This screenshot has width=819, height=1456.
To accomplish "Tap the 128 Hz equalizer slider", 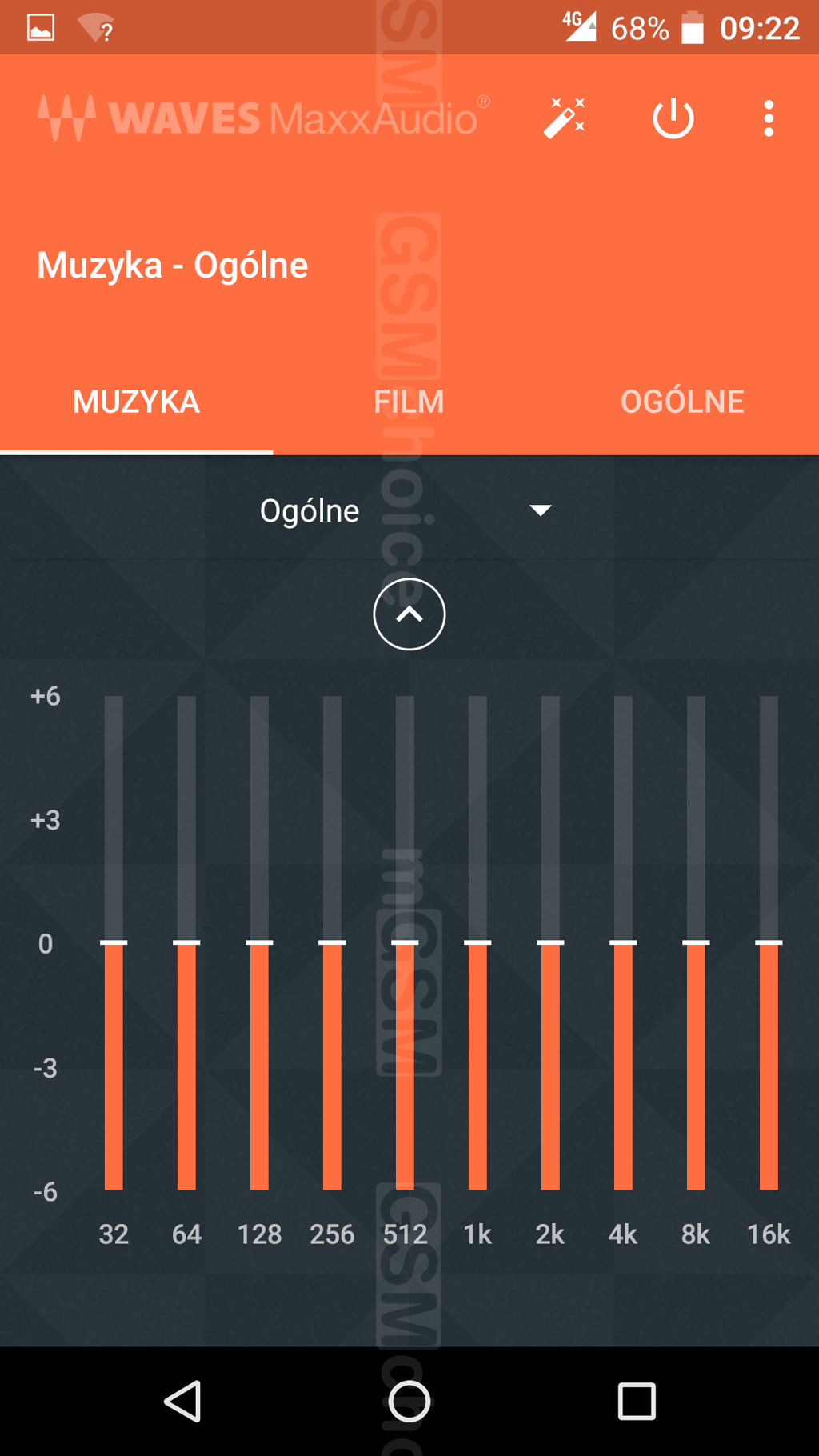I will click(x=259, y=942).
